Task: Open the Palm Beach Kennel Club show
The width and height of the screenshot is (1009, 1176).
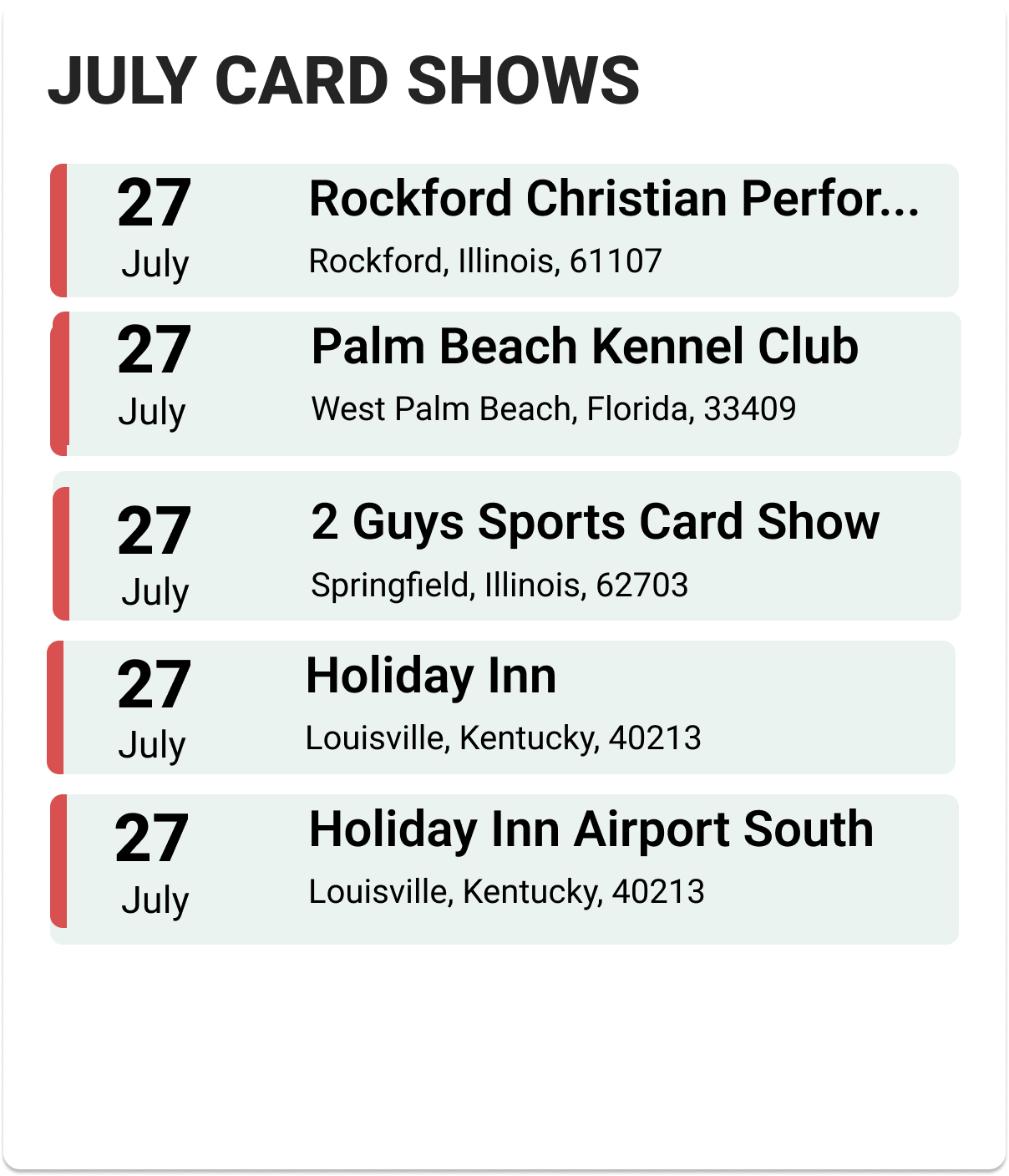Action: (585, 347)
